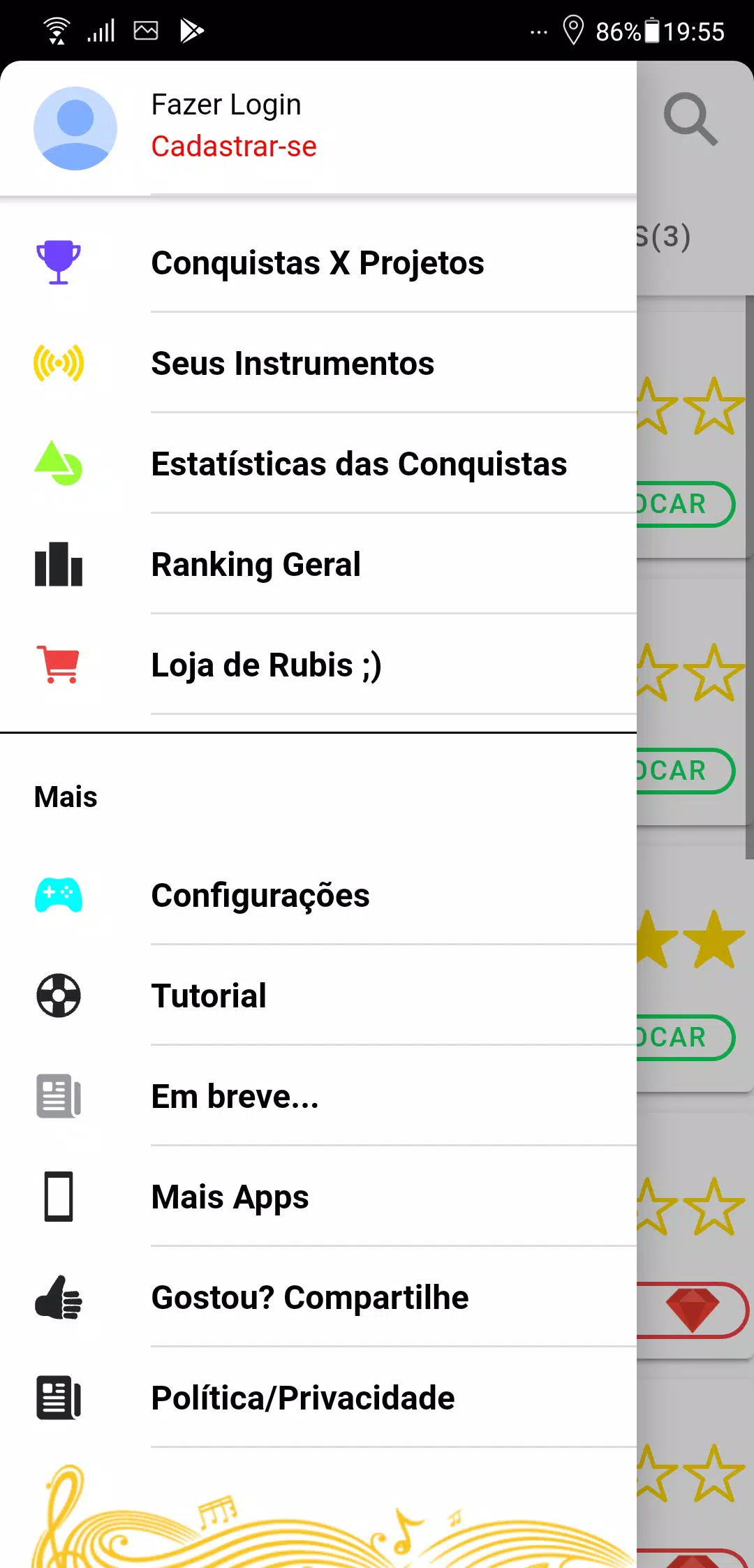
Task: Go to Seus Instrumentos
Action: click(293, 364)
